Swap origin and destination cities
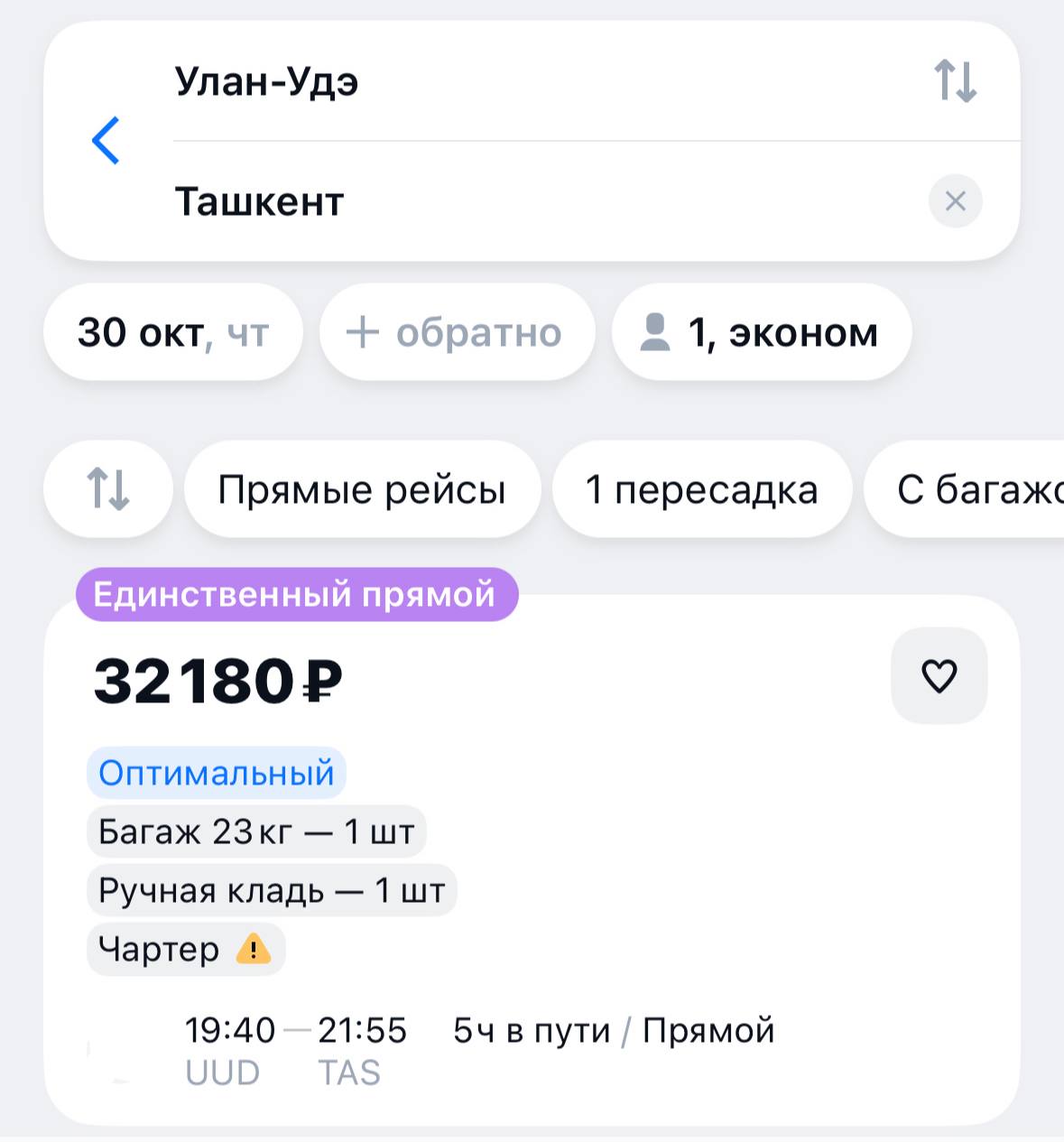 pos(955,81)
